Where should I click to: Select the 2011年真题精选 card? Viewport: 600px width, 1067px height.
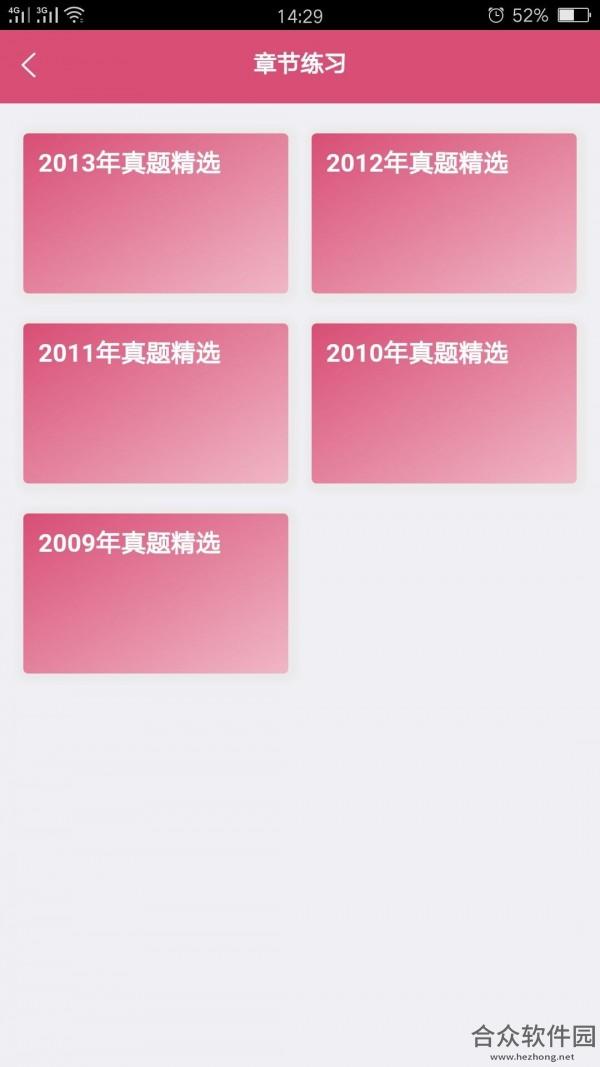click(156, 404)
